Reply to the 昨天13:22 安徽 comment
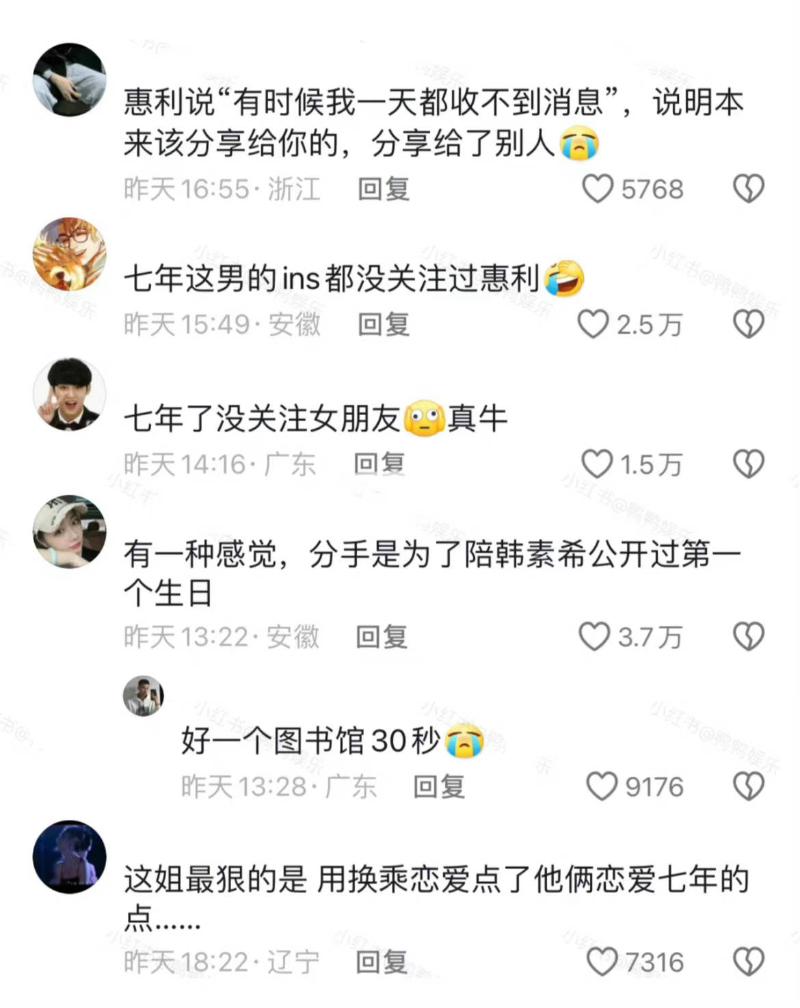Screen dimensions: 800x1008 [382, 636]
